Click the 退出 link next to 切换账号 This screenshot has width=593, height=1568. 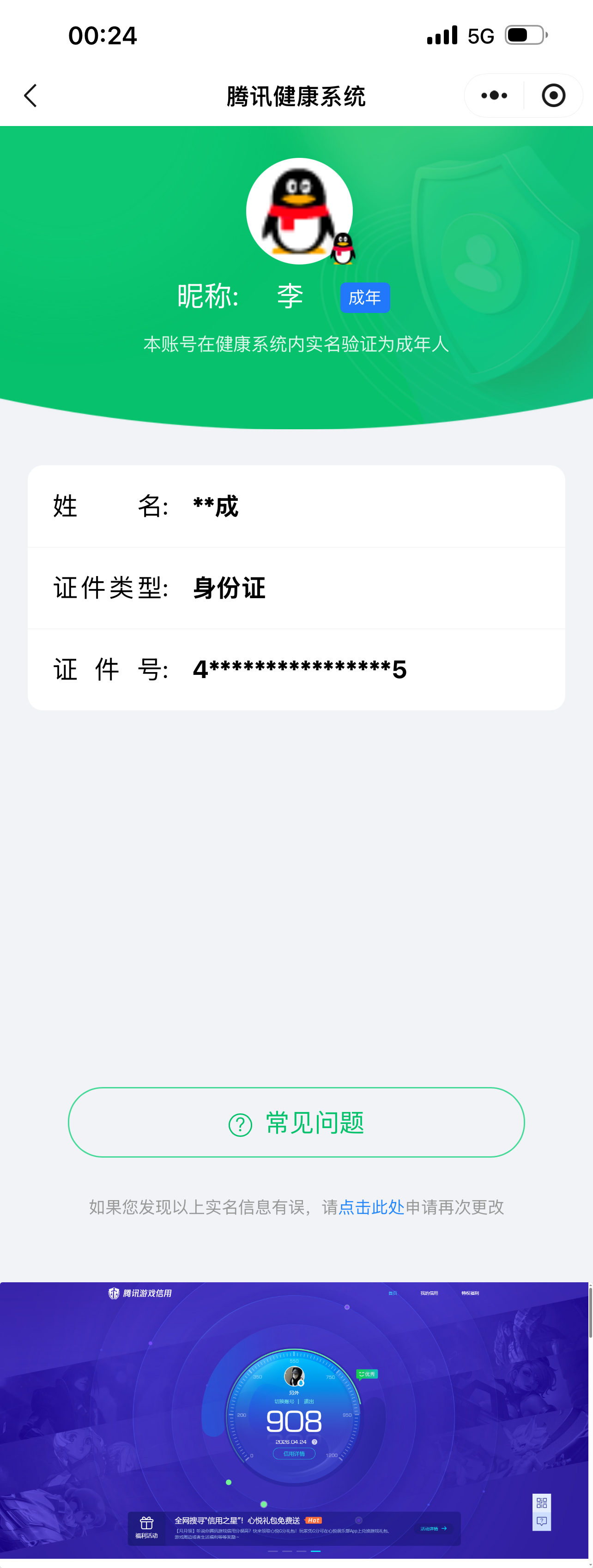pos(309,1401)
